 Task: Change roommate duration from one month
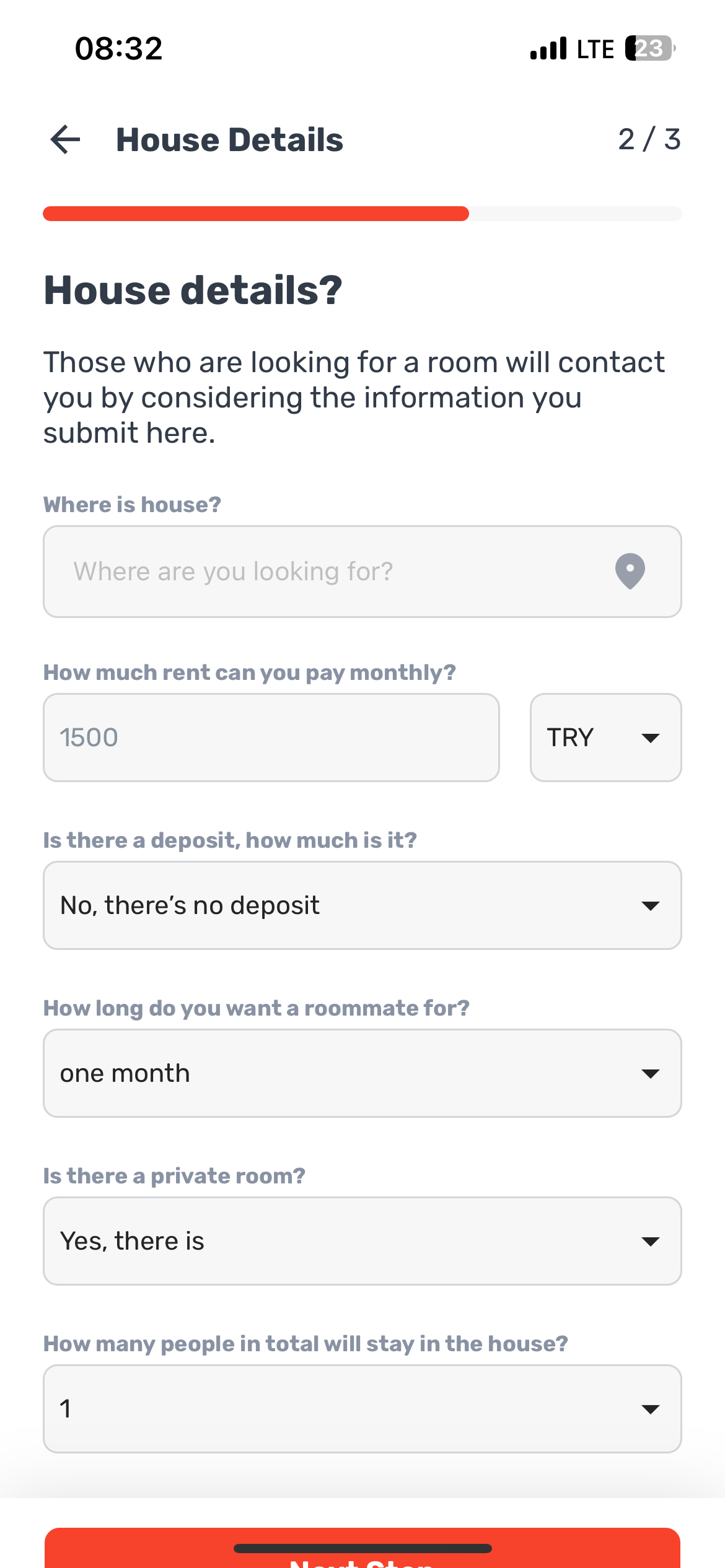362,1073
